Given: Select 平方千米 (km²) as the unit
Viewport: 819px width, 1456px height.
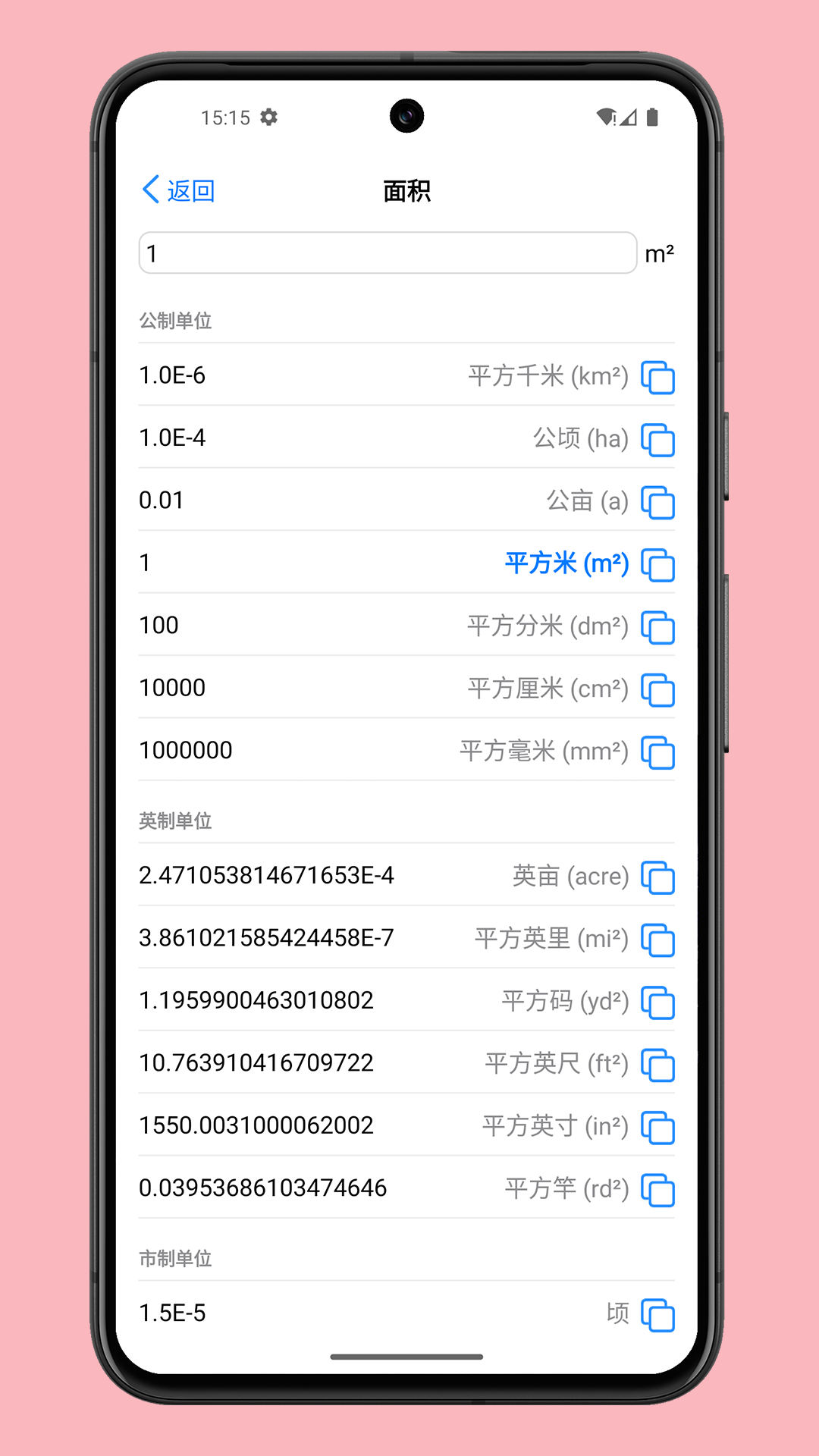Looking at the screenshot, I should [x=548, y=376].
